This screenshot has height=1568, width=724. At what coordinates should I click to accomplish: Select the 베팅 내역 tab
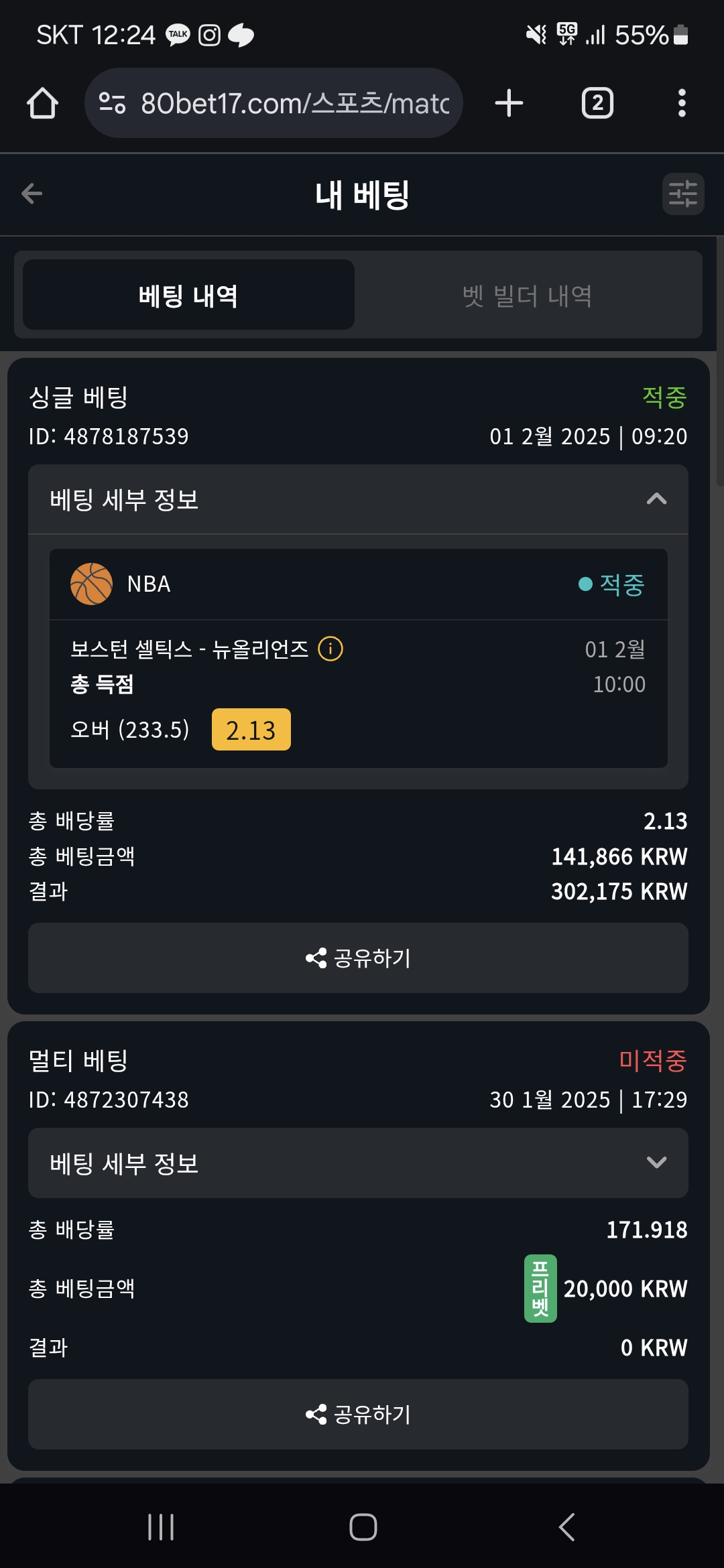[188, 295]
